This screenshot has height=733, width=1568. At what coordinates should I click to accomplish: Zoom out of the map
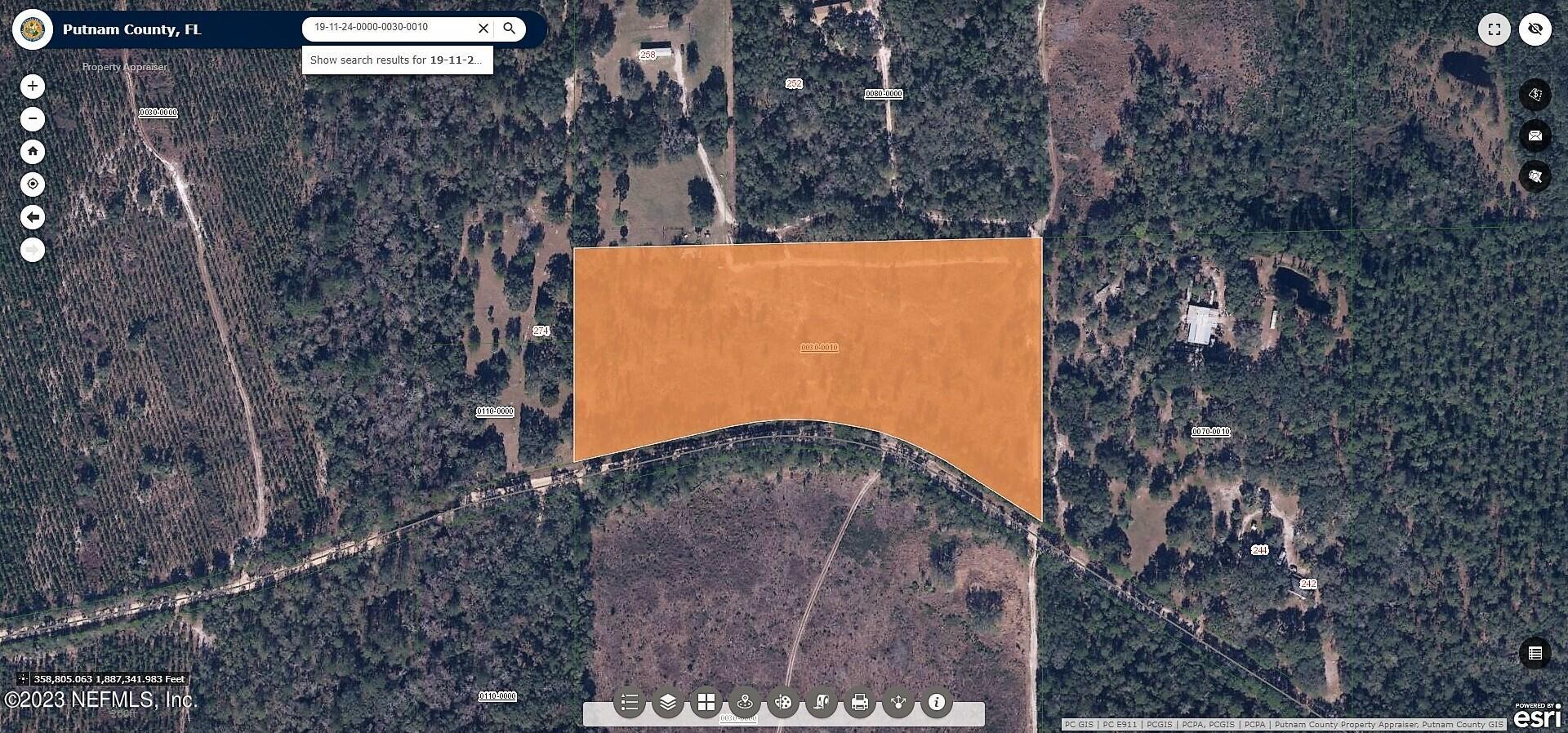33,119
